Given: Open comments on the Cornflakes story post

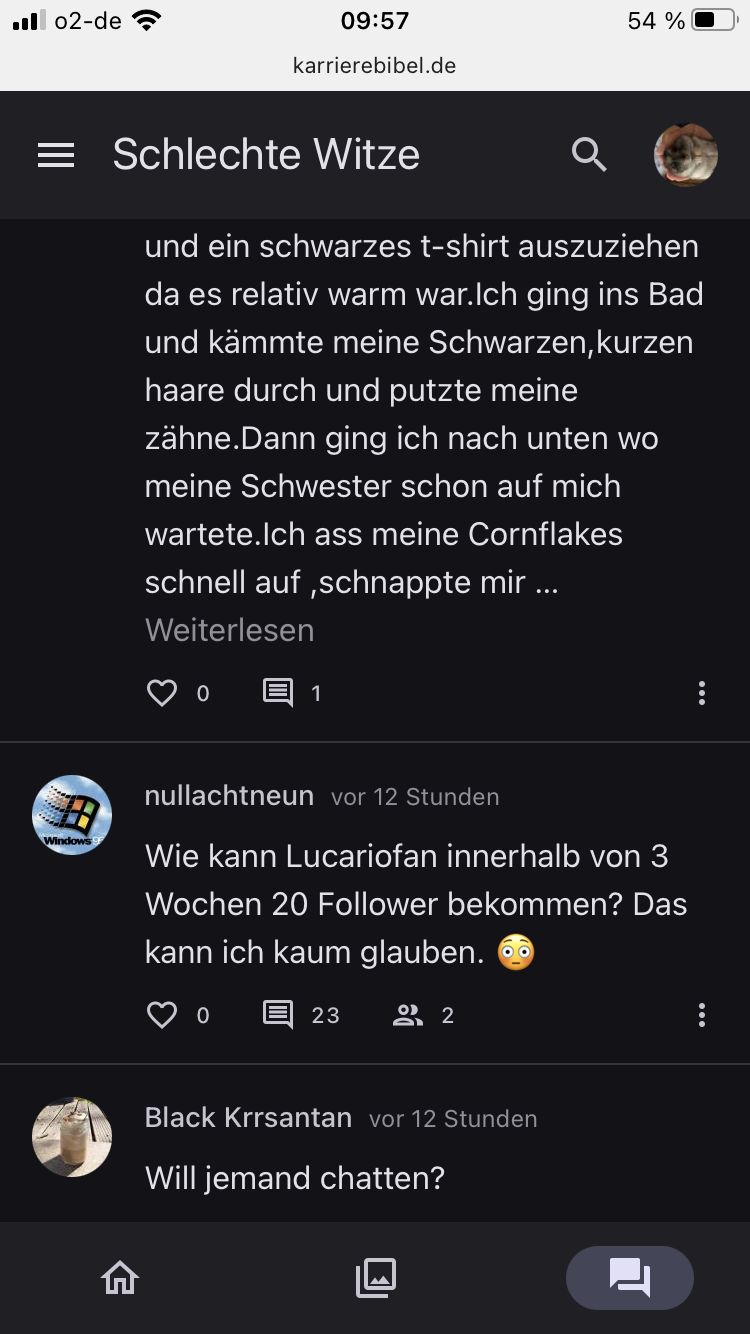Looking at the screenshot, I should coord(278,693).
